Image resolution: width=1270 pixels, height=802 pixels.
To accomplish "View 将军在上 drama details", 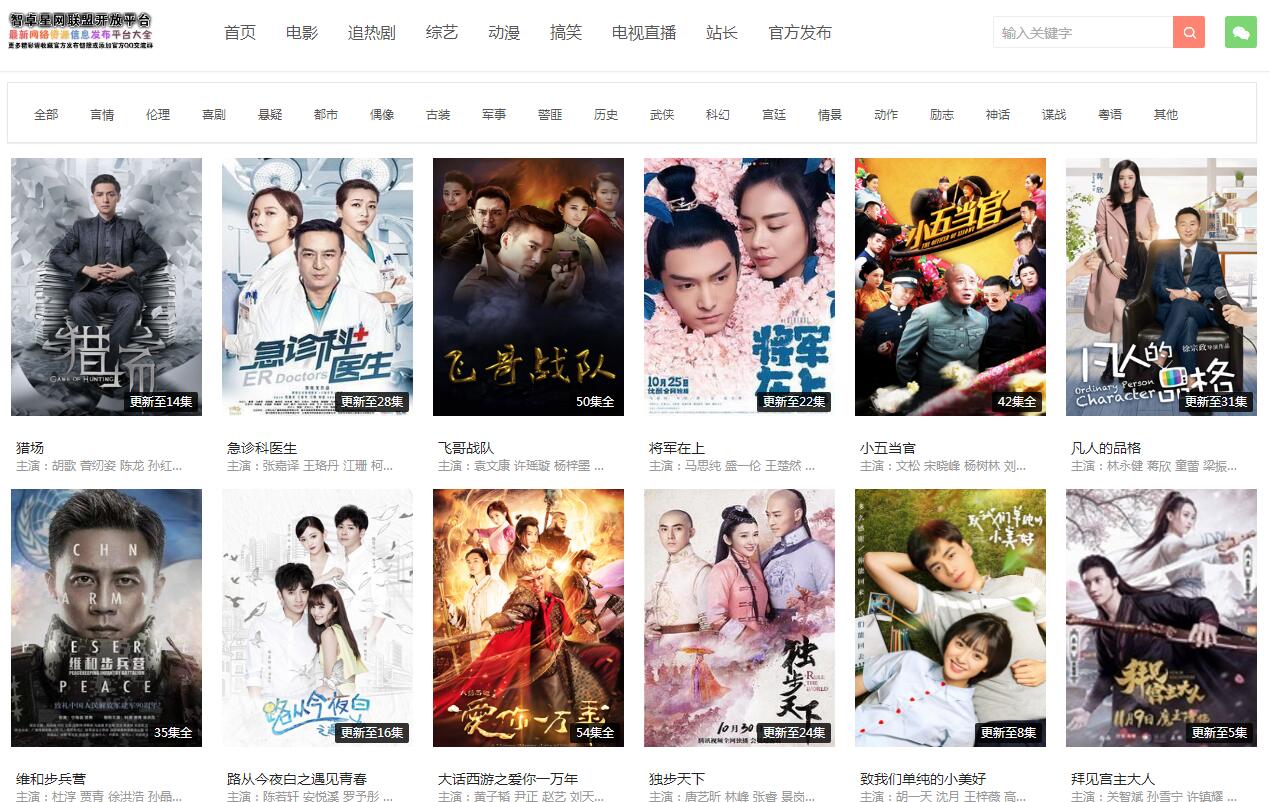I will (x=739, y=286).
